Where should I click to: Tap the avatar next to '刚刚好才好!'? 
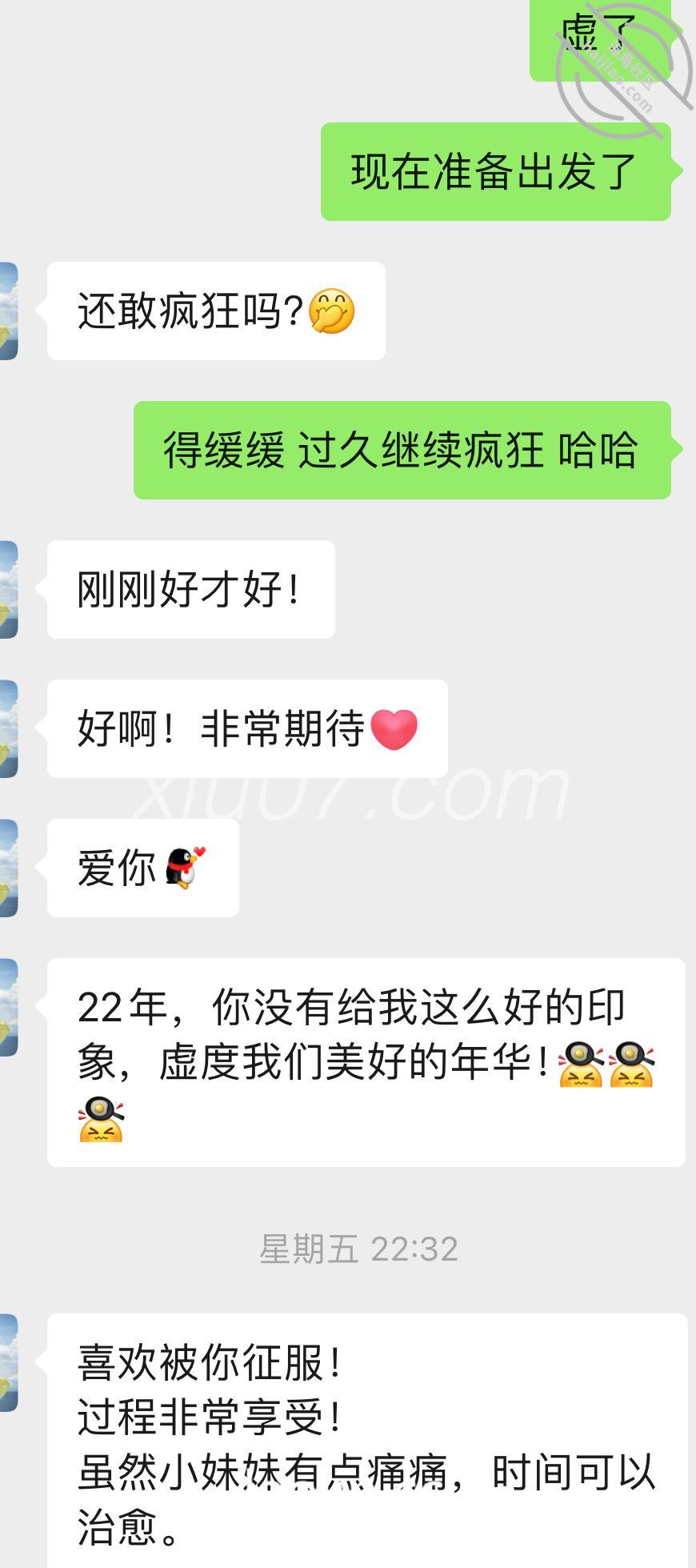point(8,589)
